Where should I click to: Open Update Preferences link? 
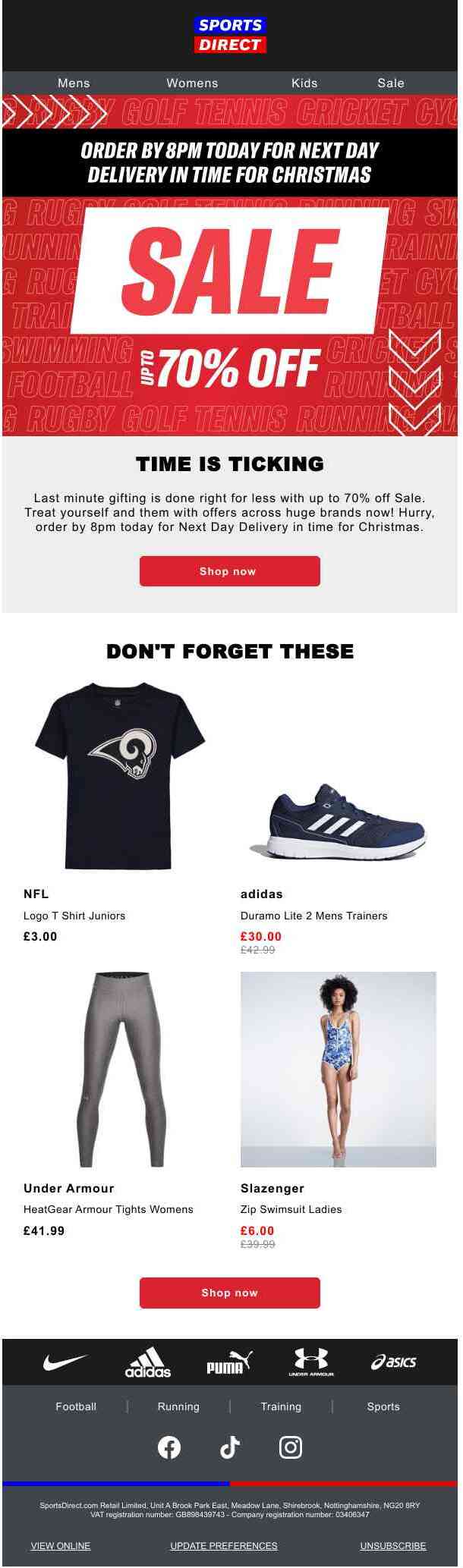tap(224, 1545)
